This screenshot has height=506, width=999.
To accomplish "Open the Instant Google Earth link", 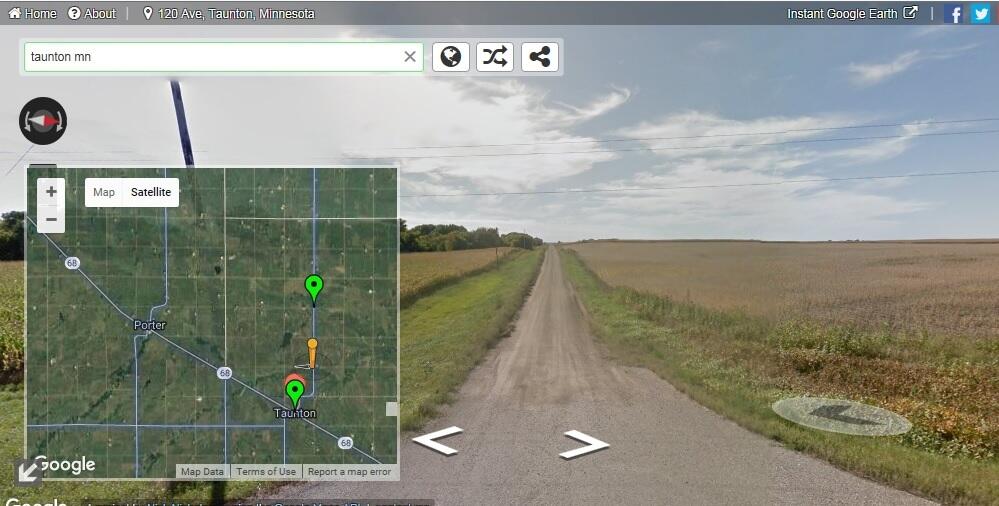I will coord(852,14).
